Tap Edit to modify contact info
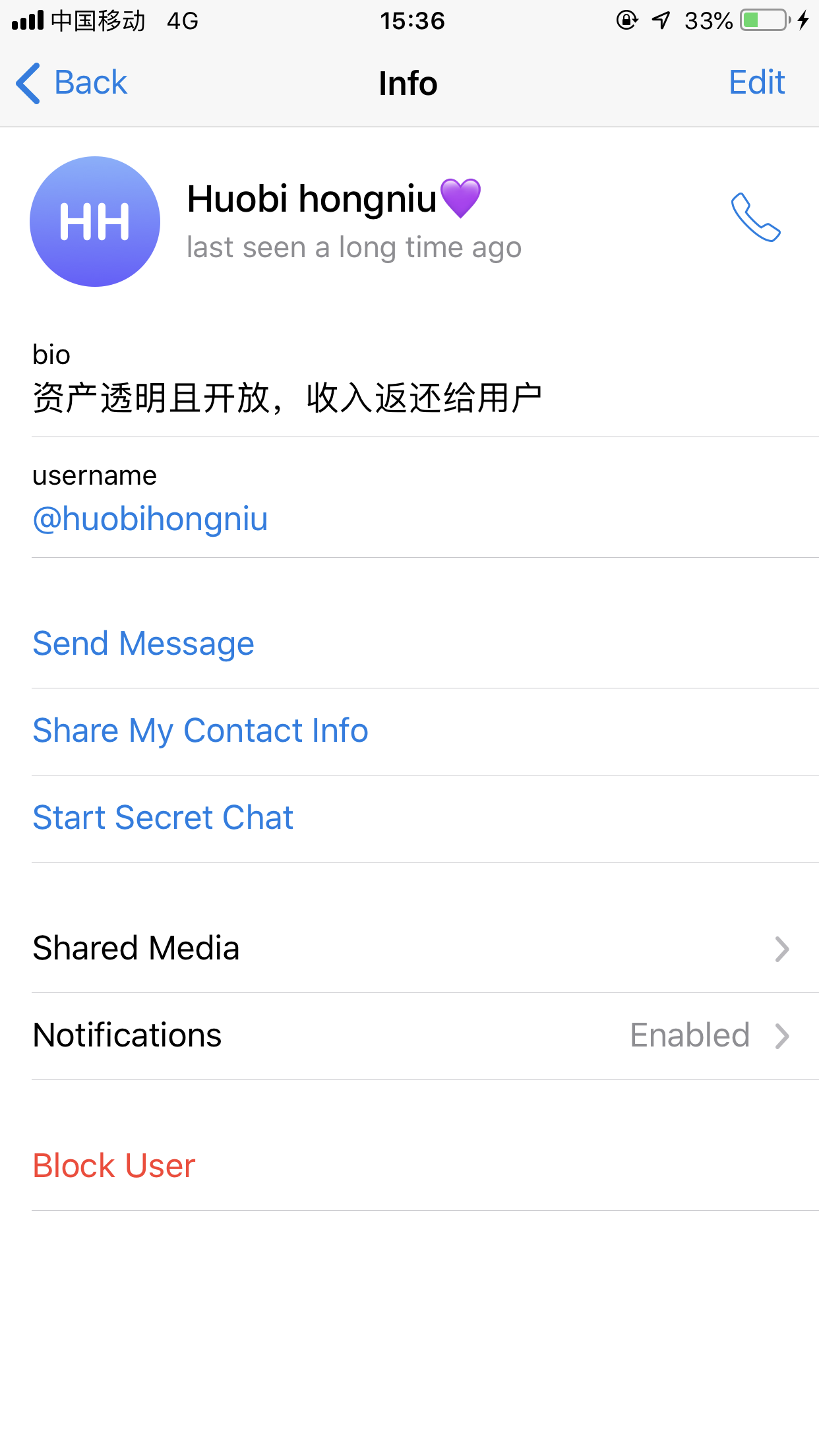819x1456 pixels. 756,83
